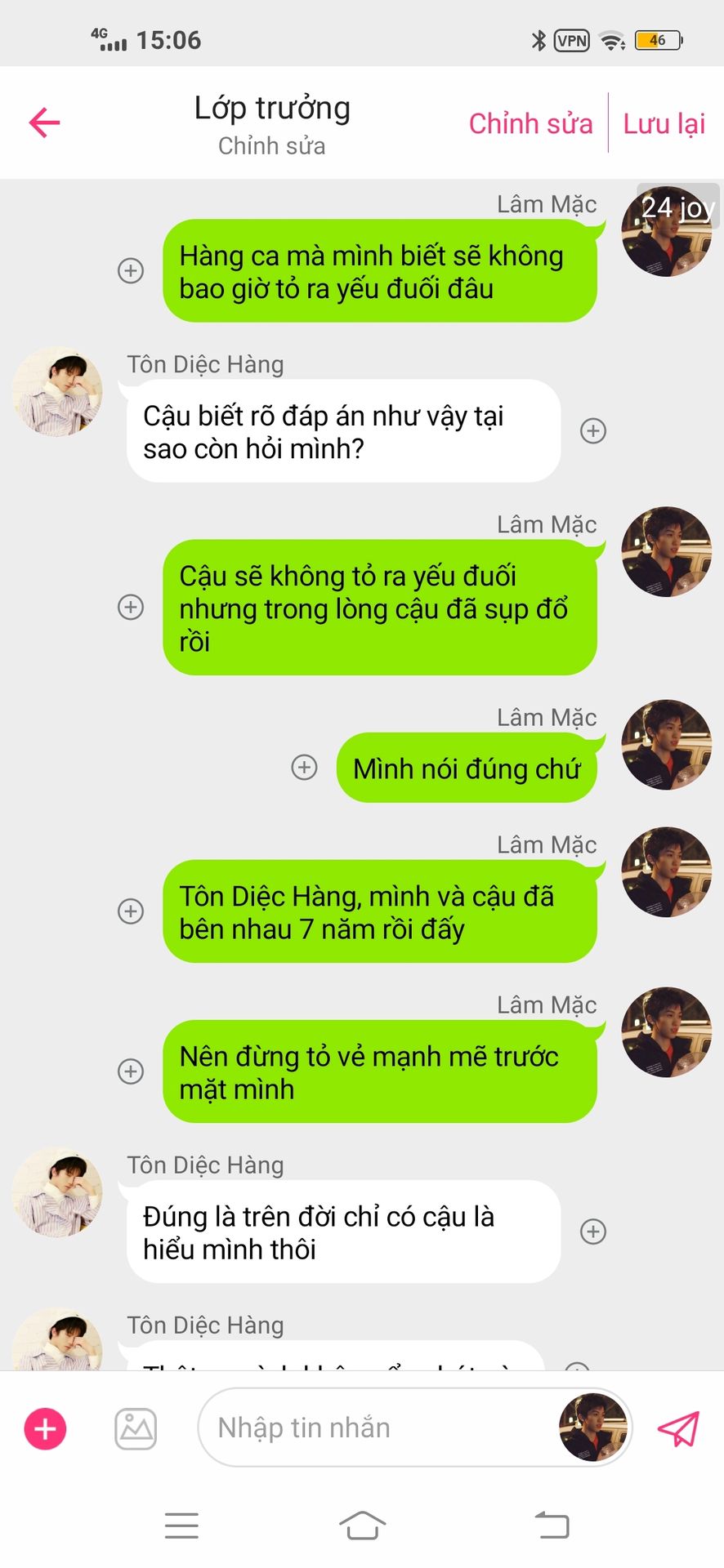Screen dimensions: 724x1568
Task: Tap plus icon beside "Mình nói đúng chứ"
Action: (305, 768)
